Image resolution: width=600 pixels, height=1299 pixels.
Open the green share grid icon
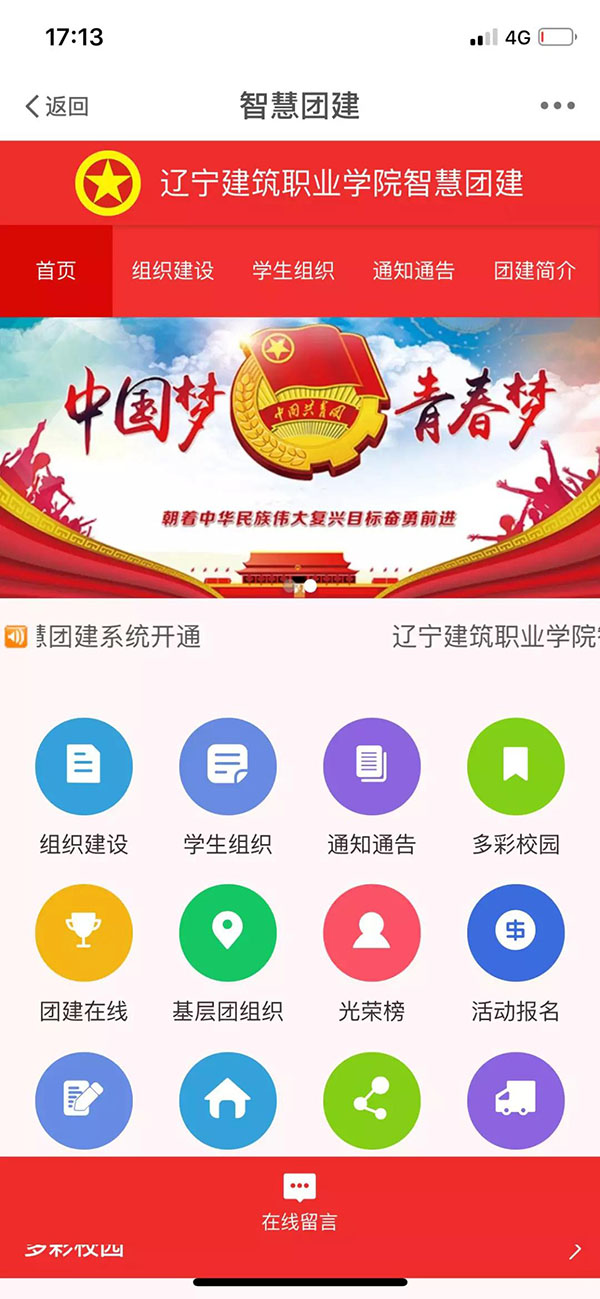372,1100
